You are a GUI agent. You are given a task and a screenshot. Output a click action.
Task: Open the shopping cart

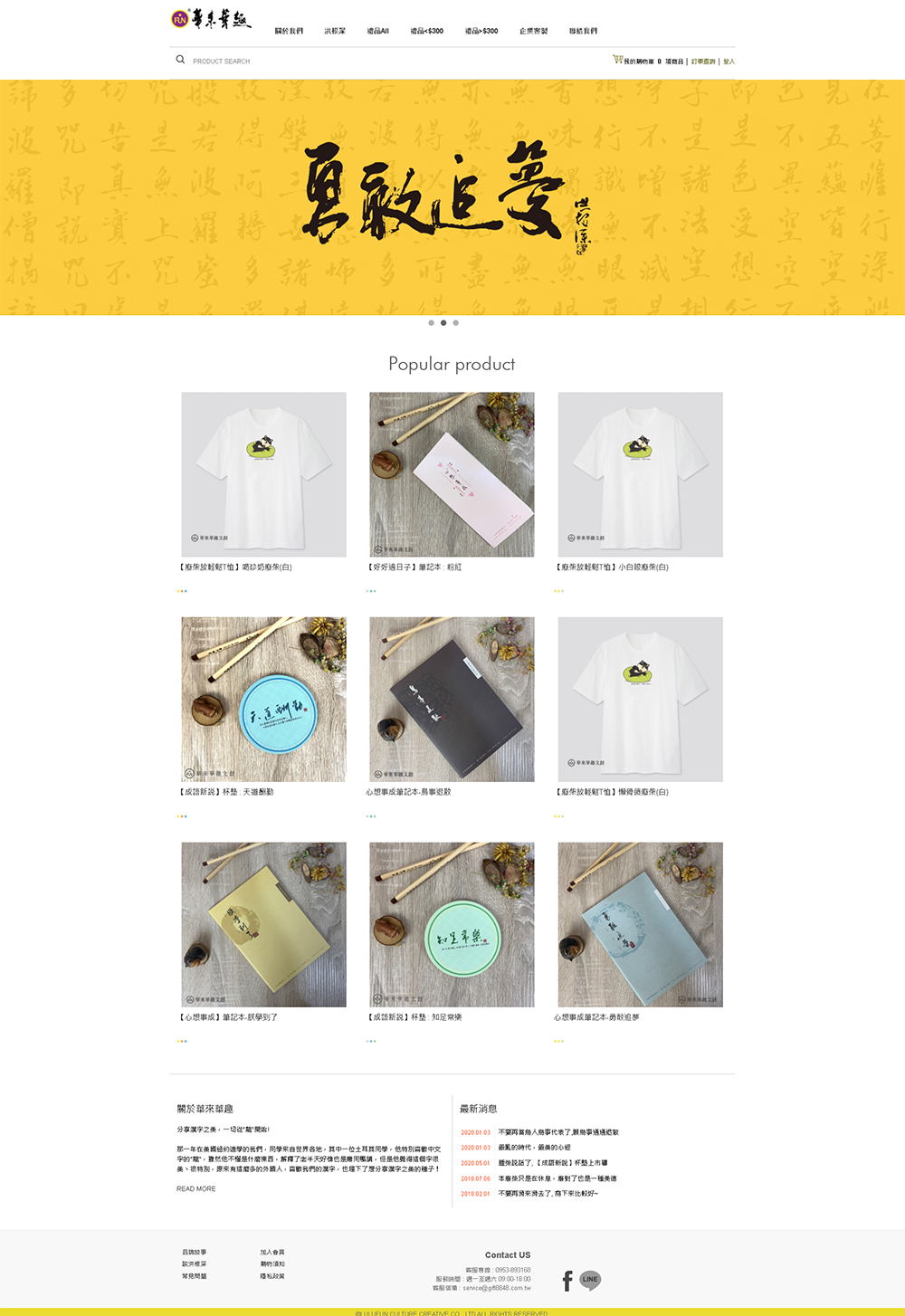click(x=637, y=61)
